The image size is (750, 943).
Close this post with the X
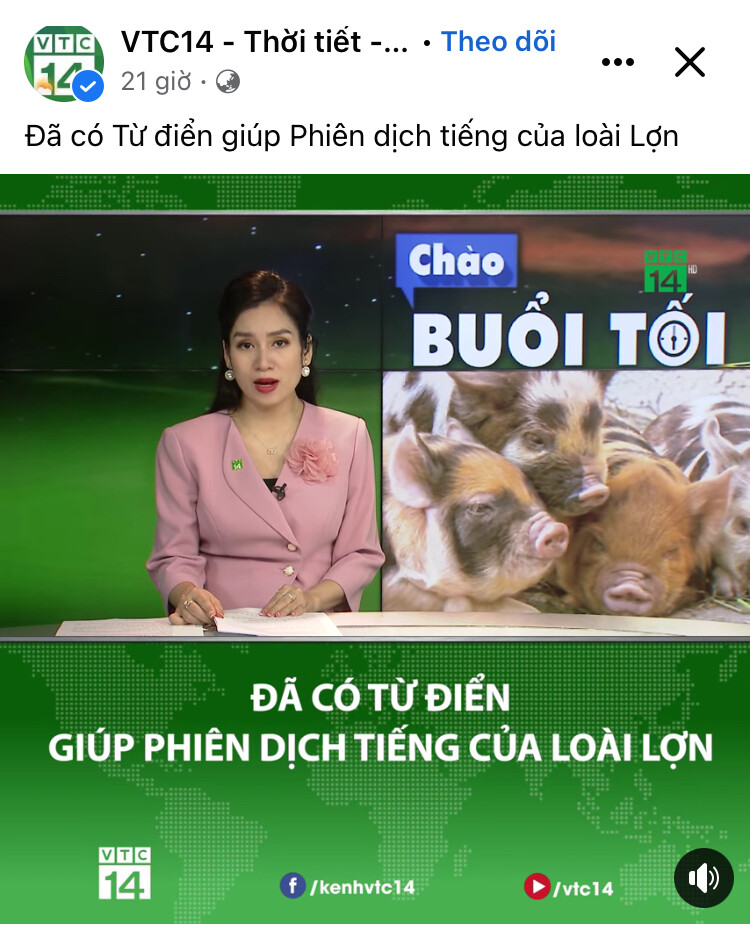[690, 62]
